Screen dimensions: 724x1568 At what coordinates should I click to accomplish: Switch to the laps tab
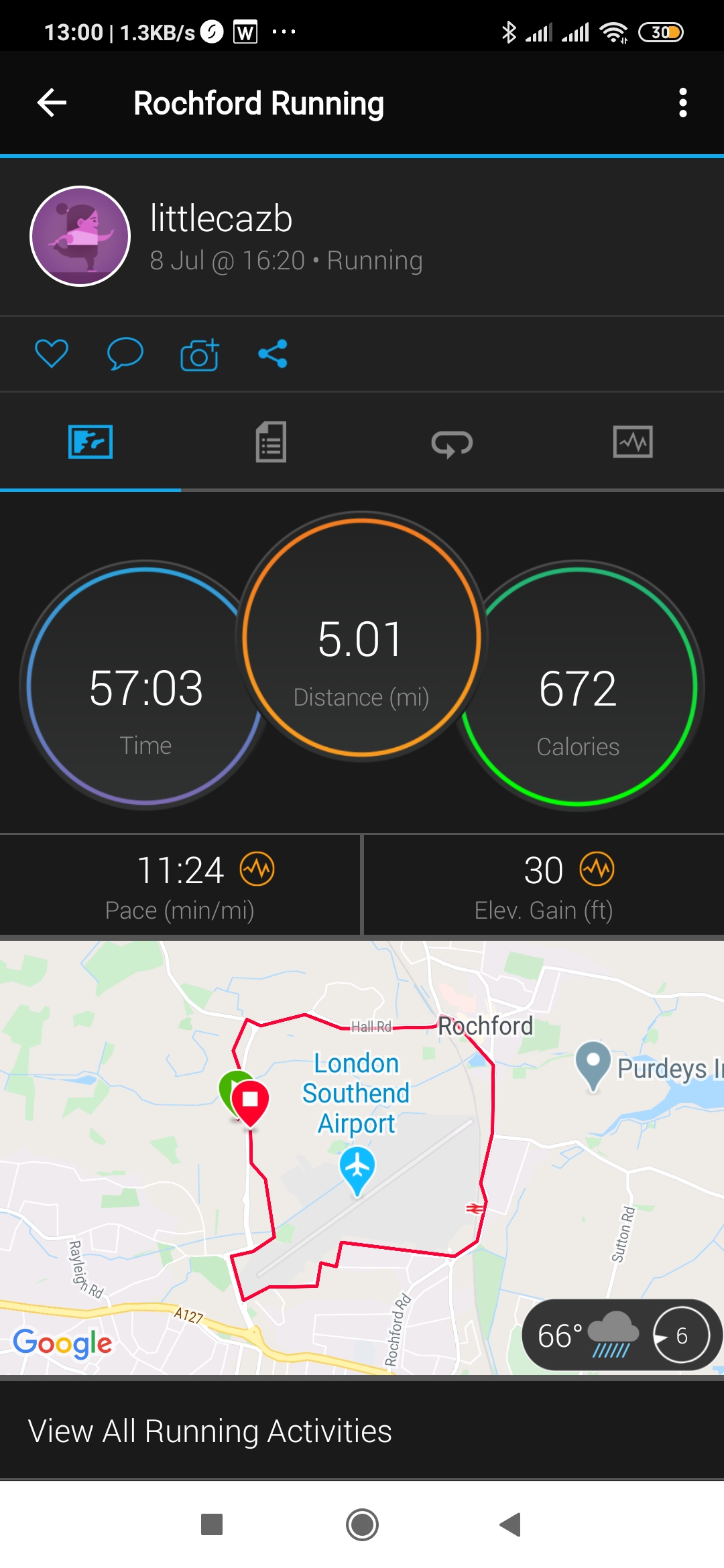[x=452, y=442]
